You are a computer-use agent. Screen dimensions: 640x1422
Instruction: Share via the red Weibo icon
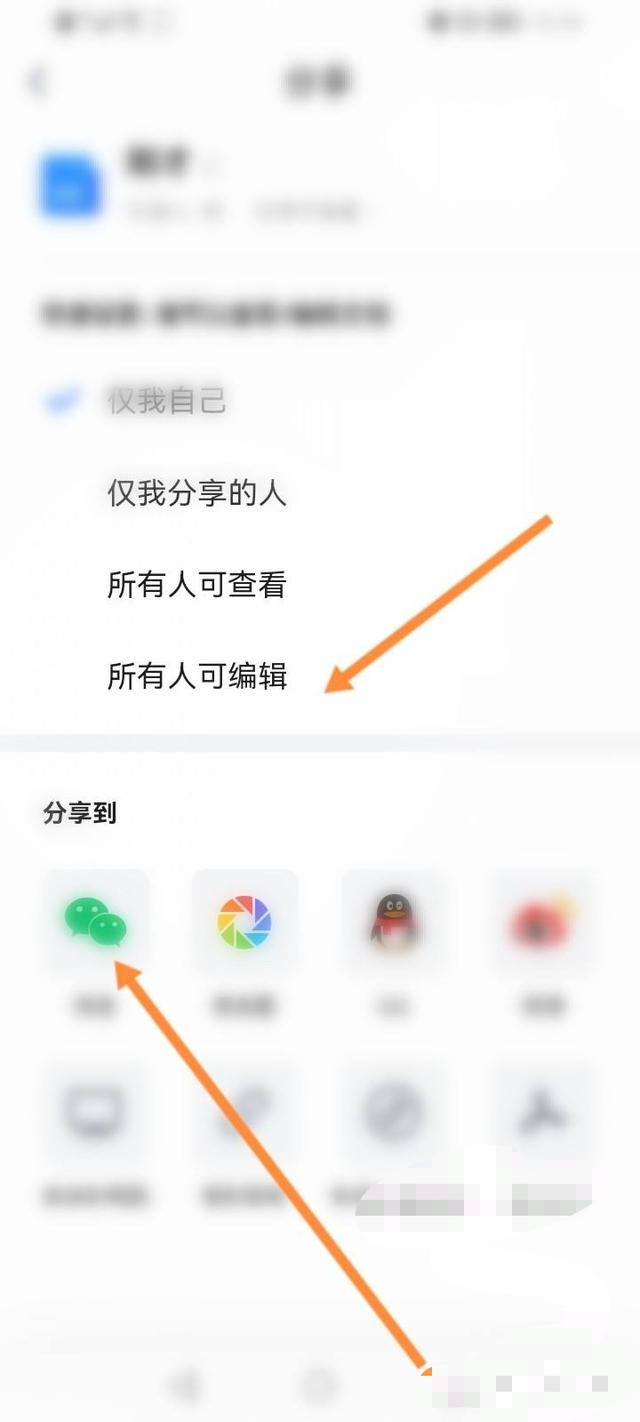click(x=543, y=922)
